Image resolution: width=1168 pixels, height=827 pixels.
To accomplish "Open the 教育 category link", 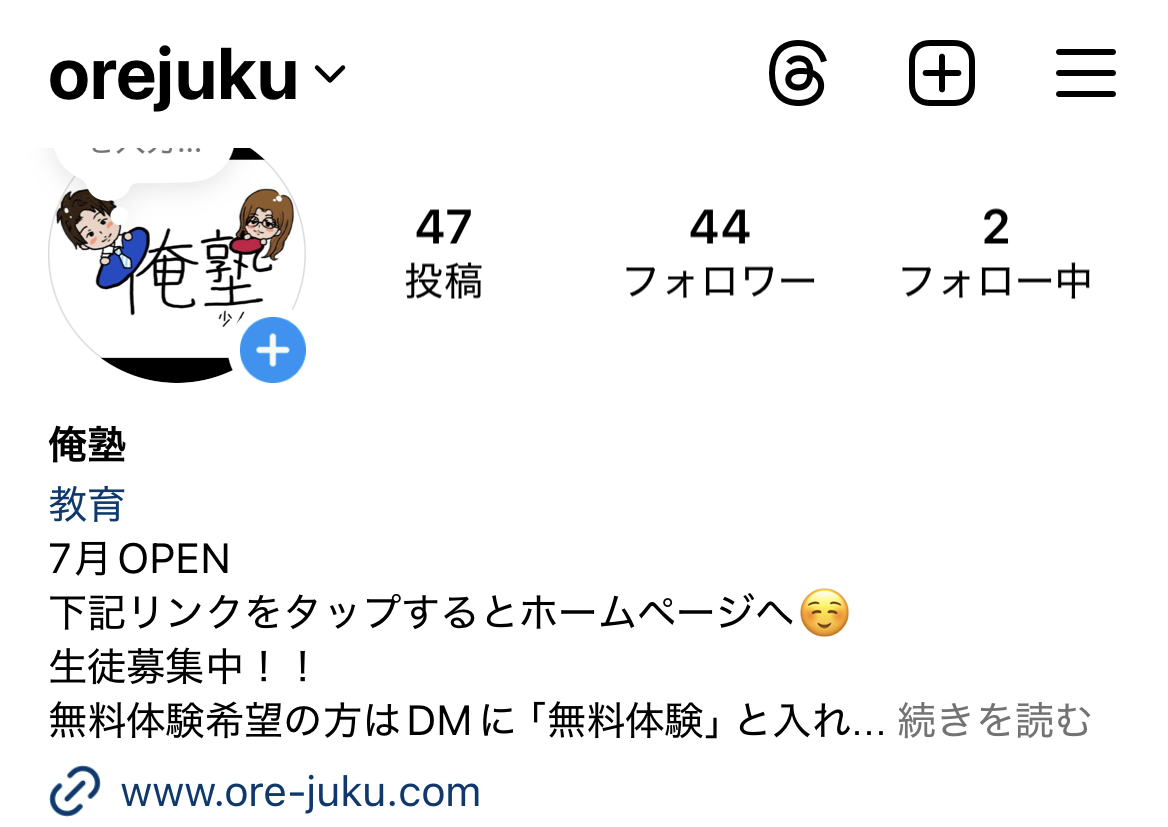I will click(x=86, y=505).
